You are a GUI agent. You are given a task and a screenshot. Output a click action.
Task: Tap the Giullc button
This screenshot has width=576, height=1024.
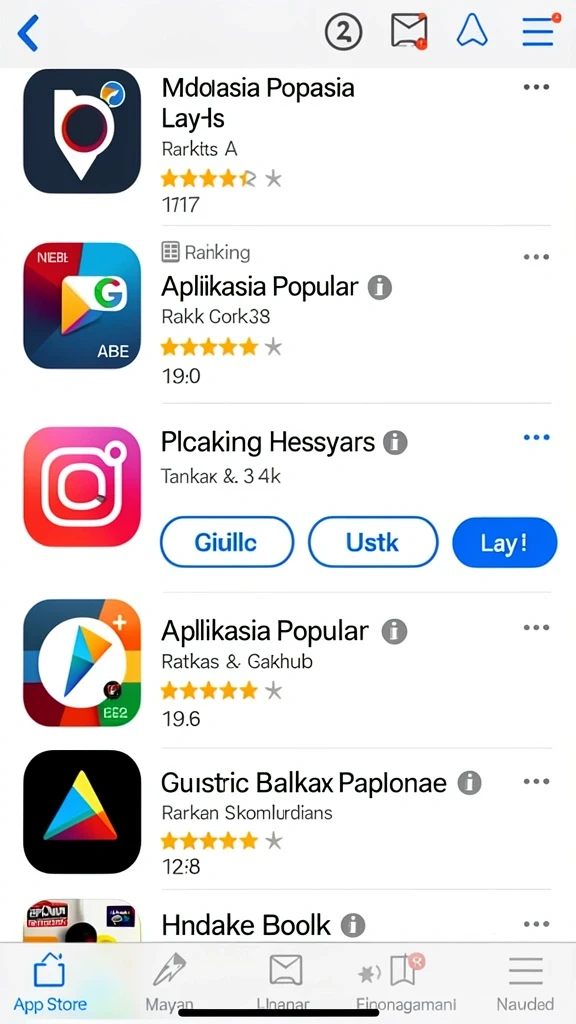coord(227,542)
